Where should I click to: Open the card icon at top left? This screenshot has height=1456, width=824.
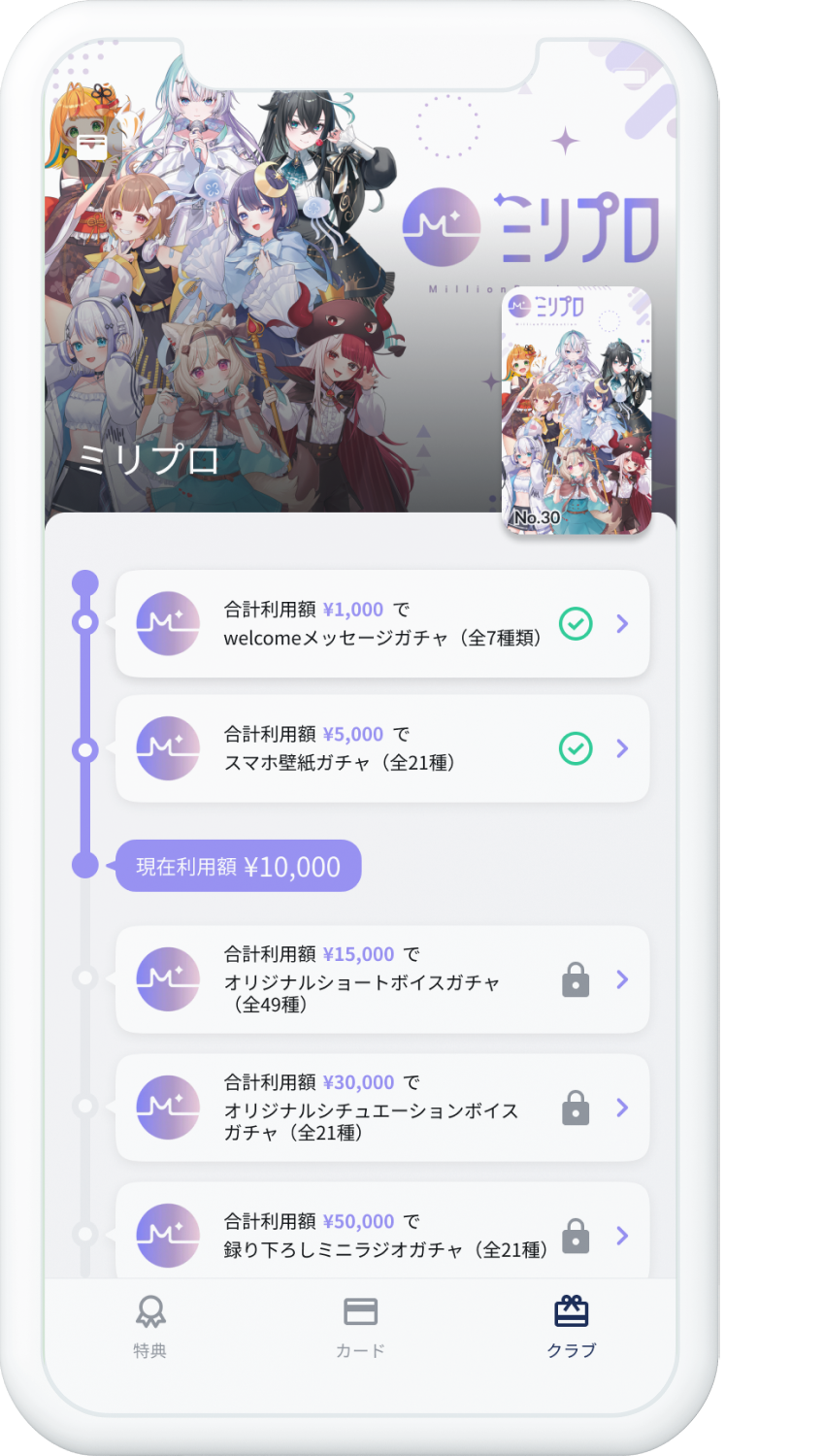coord(92,147)
